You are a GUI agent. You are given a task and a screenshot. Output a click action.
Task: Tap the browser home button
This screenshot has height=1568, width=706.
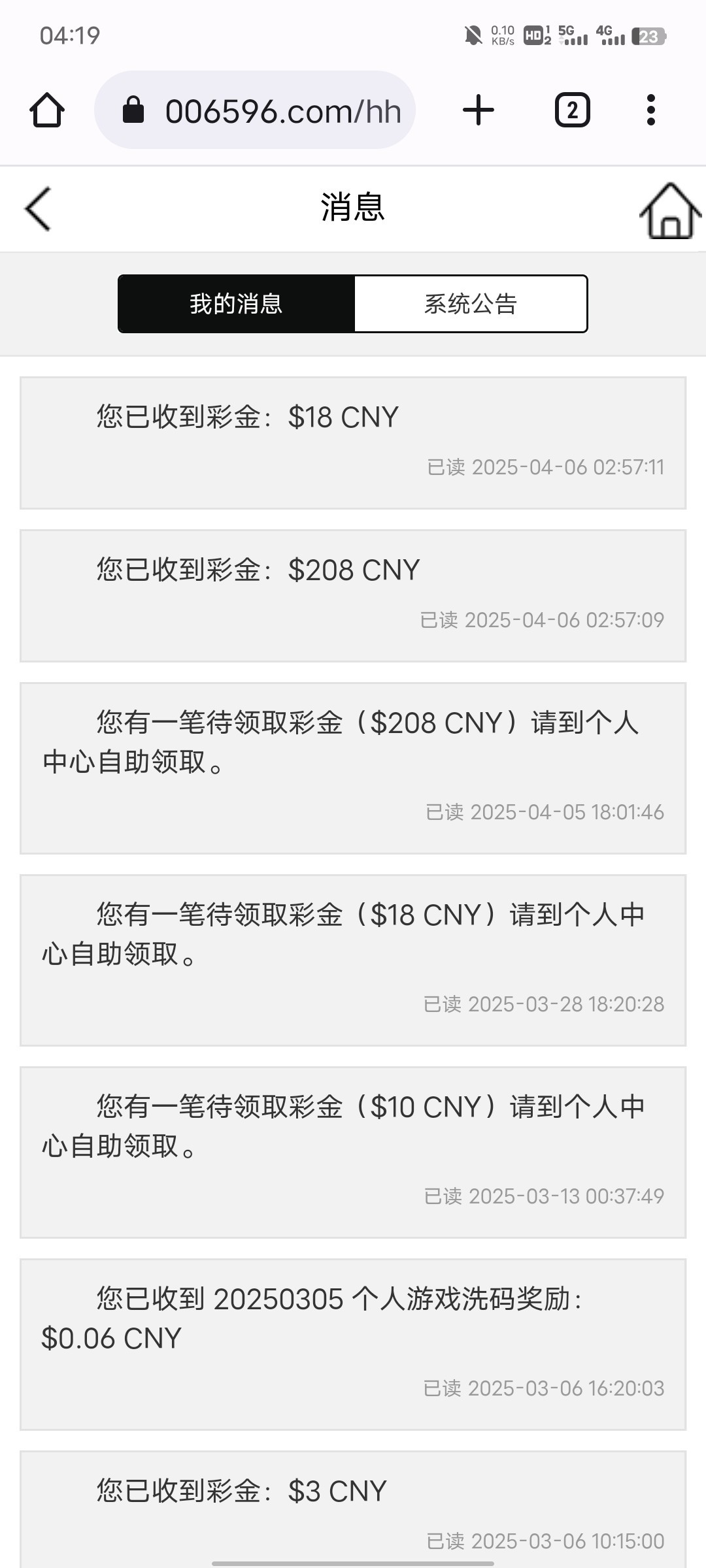pyautogui.click(x=47, y=110)
